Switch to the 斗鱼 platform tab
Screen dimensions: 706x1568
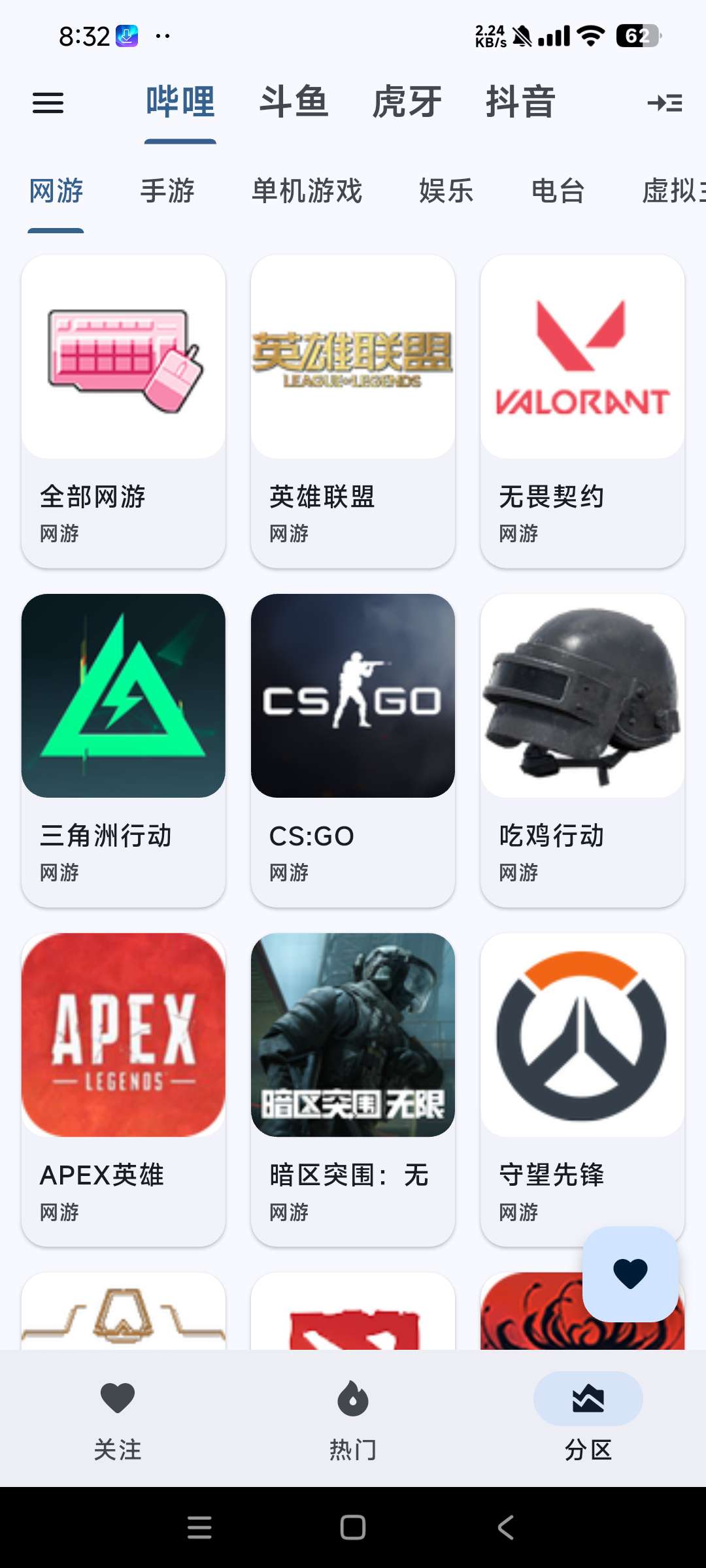pyautogui.click(x=294, y=103)
